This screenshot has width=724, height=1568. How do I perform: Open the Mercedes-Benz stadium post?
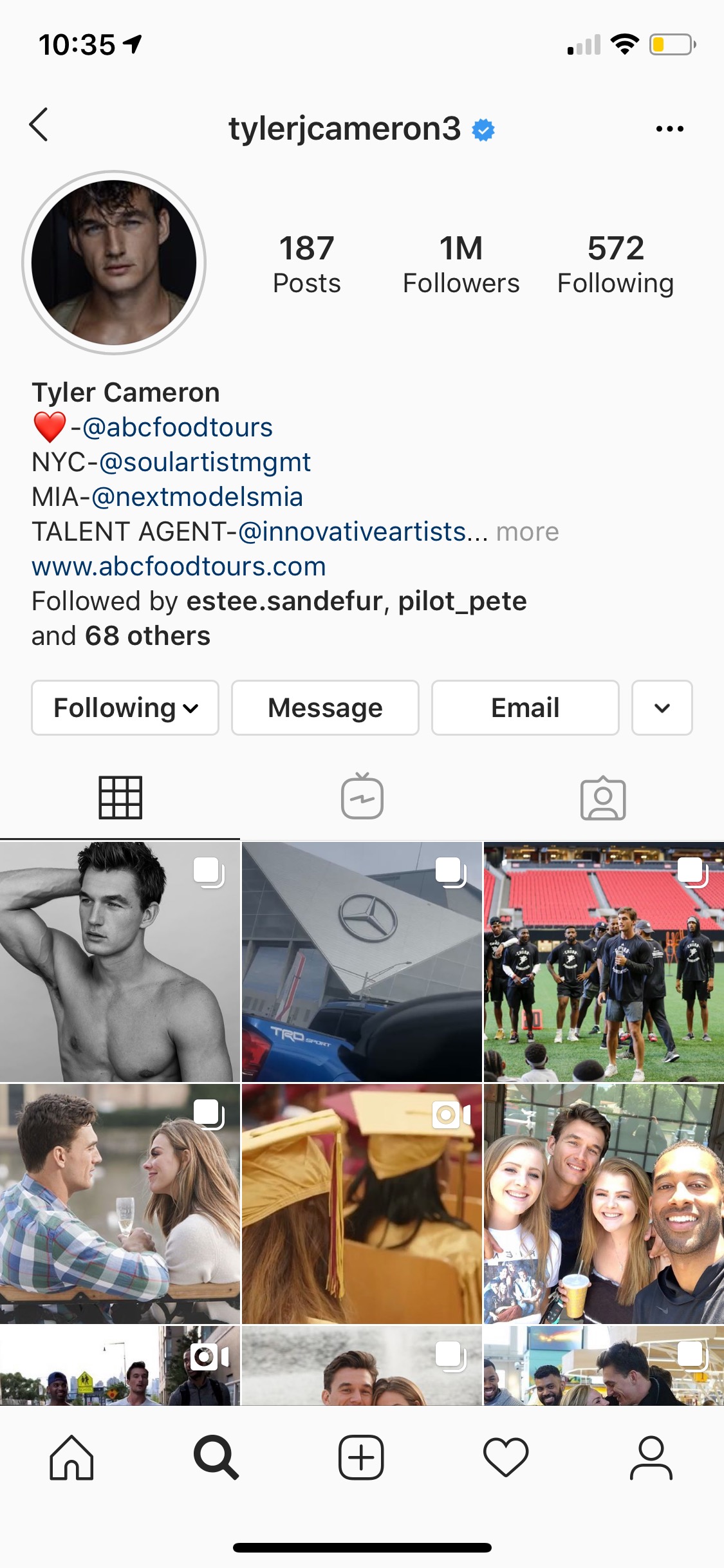tap(362, 962)
